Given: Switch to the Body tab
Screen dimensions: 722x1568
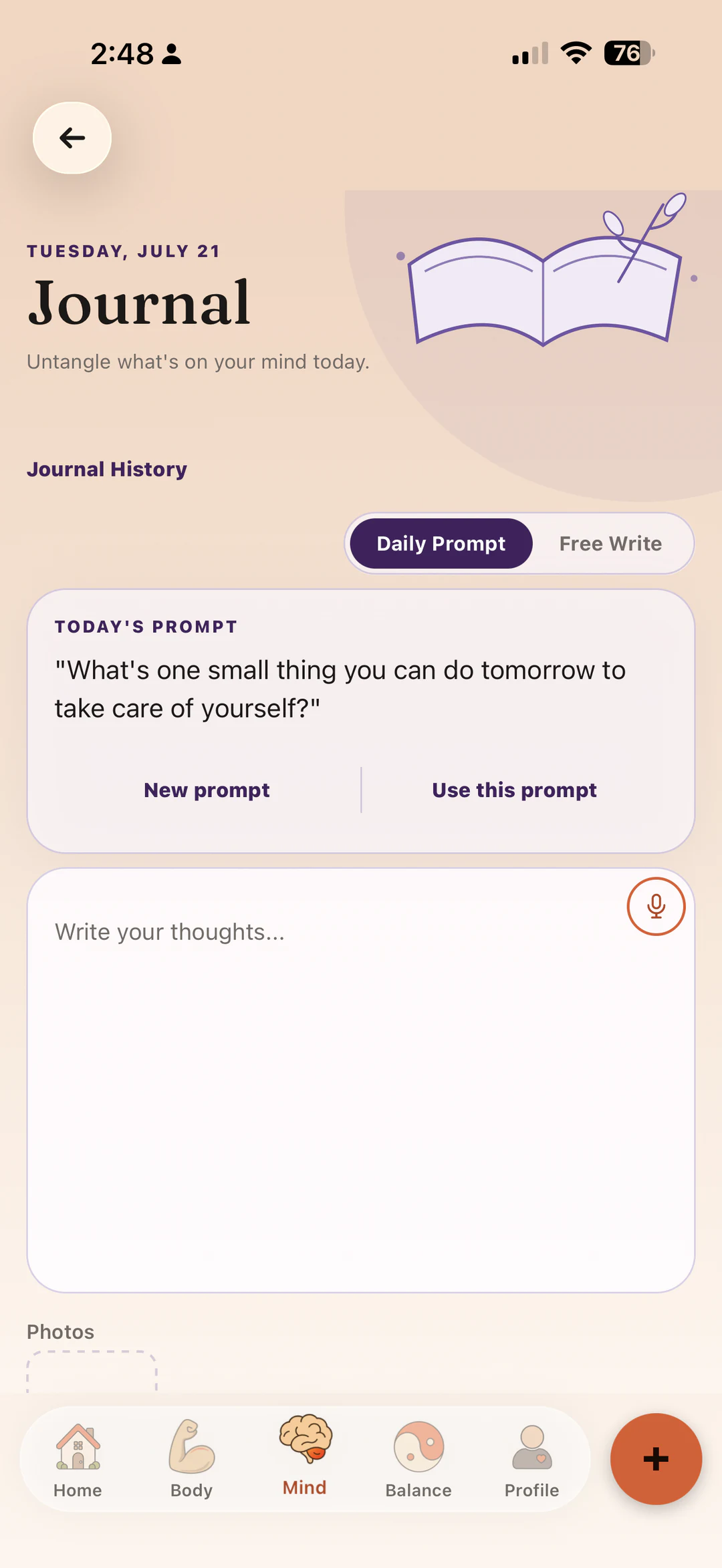Looking at the screenshot, I should pyautogui.click(x=191, y=1461).
